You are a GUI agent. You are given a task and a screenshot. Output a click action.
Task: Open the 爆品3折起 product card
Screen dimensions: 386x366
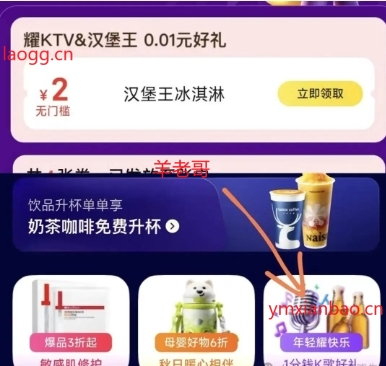coord(71,321)
